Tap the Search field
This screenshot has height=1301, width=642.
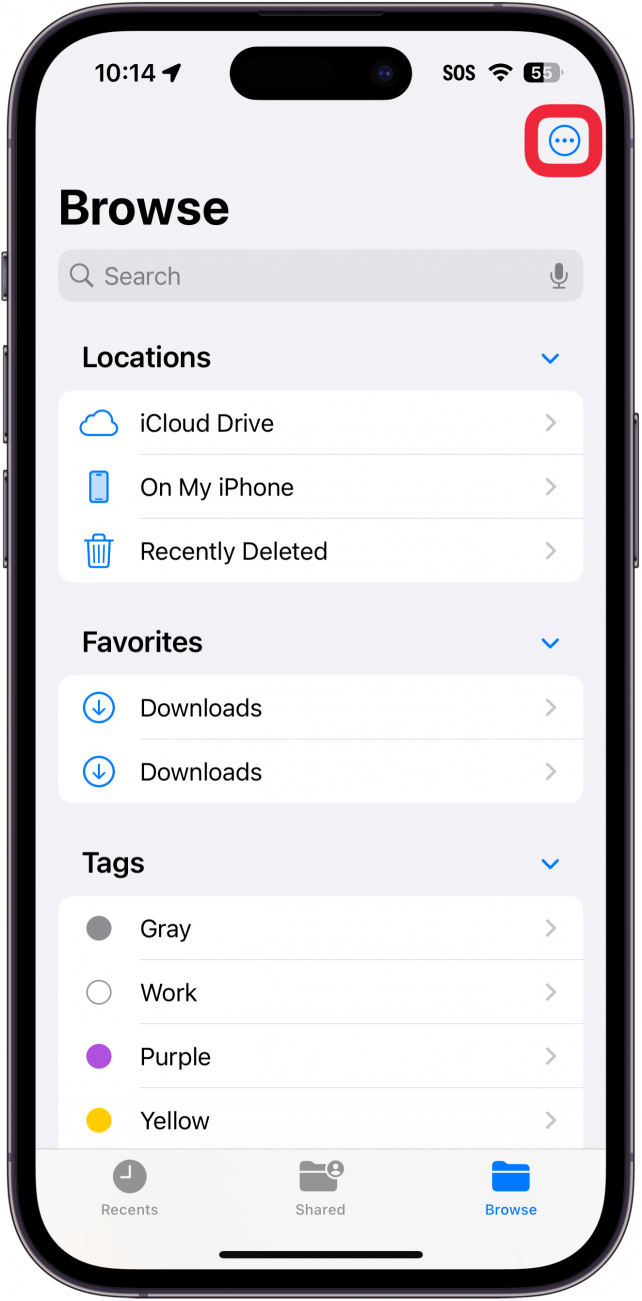(310, 276)
